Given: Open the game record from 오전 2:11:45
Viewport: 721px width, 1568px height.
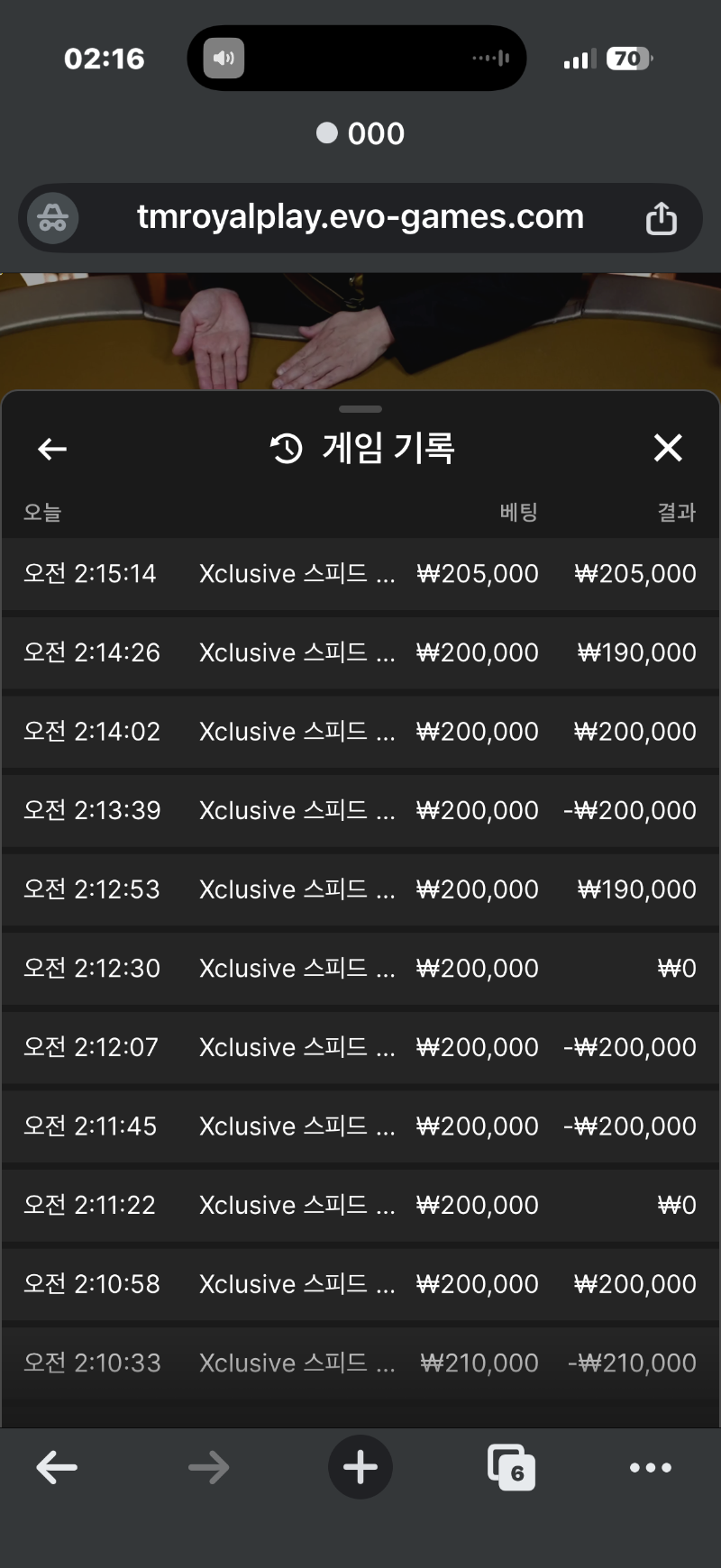Looking at the screenshot, I should click(x=360, y=1126).
